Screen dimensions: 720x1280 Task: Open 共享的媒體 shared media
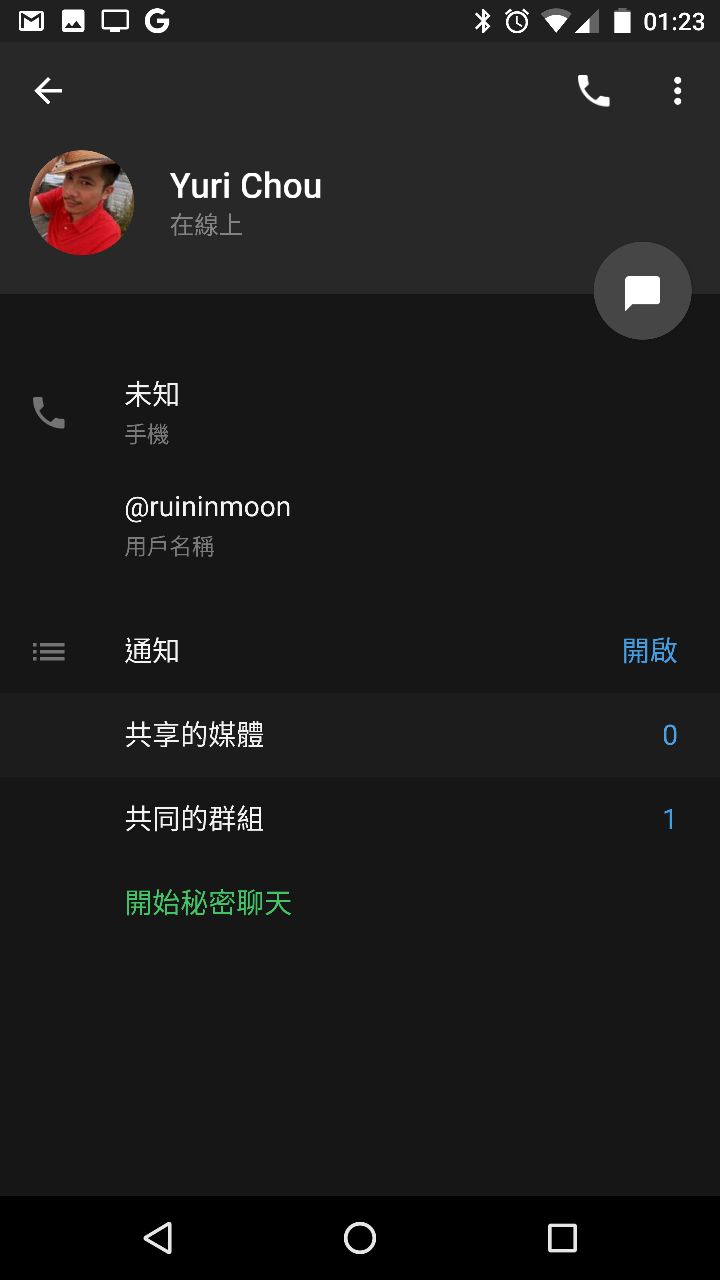coord(360,735)
